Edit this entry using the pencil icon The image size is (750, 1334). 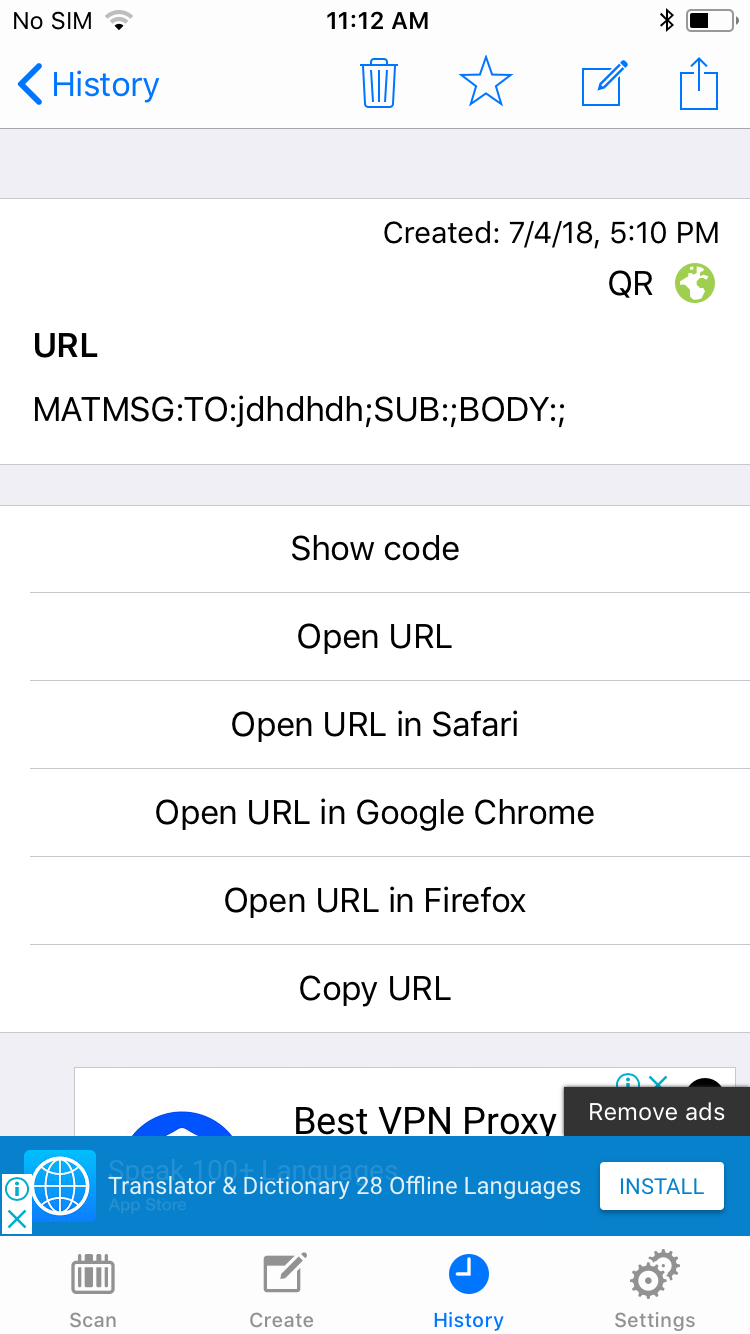pos(605,84)
